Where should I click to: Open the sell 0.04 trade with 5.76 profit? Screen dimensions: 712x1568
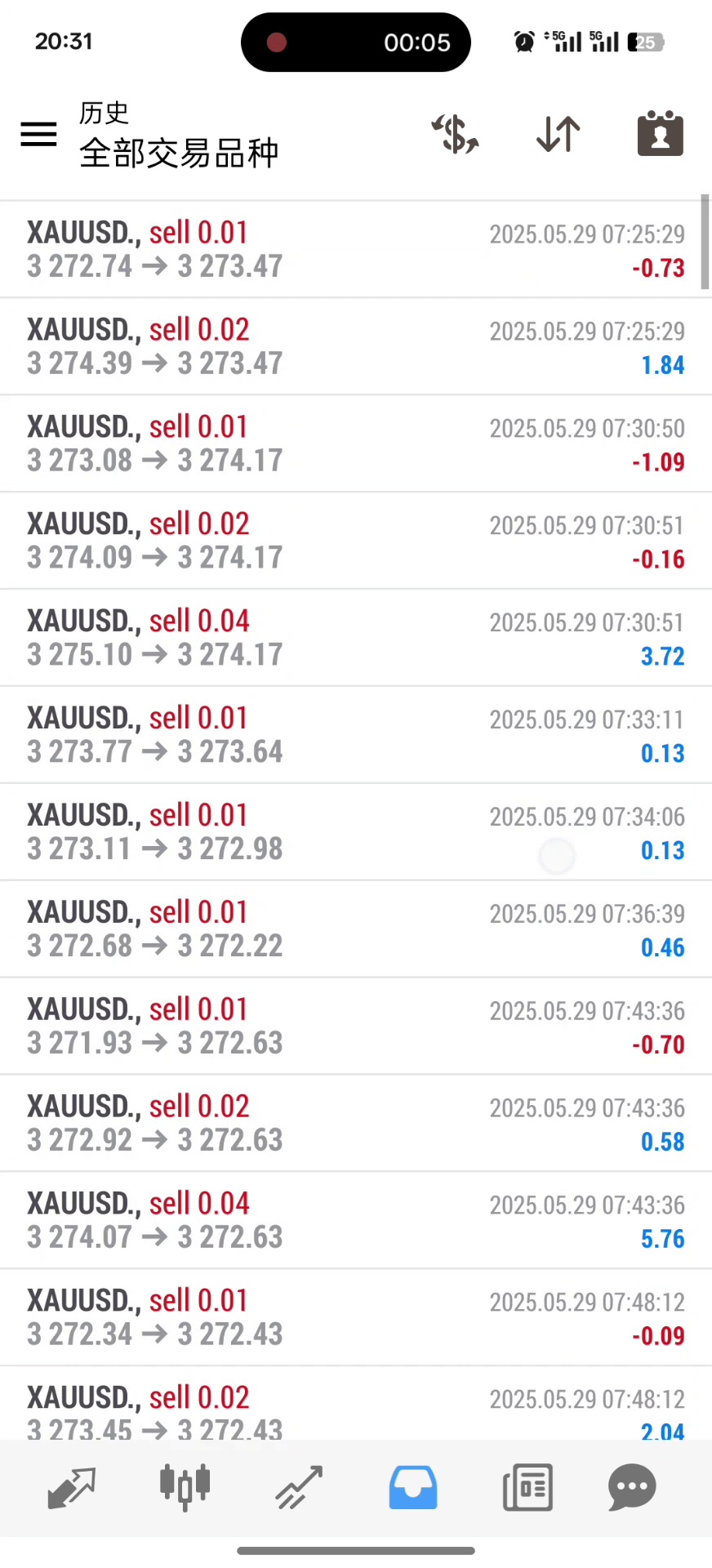point(355,1220)
